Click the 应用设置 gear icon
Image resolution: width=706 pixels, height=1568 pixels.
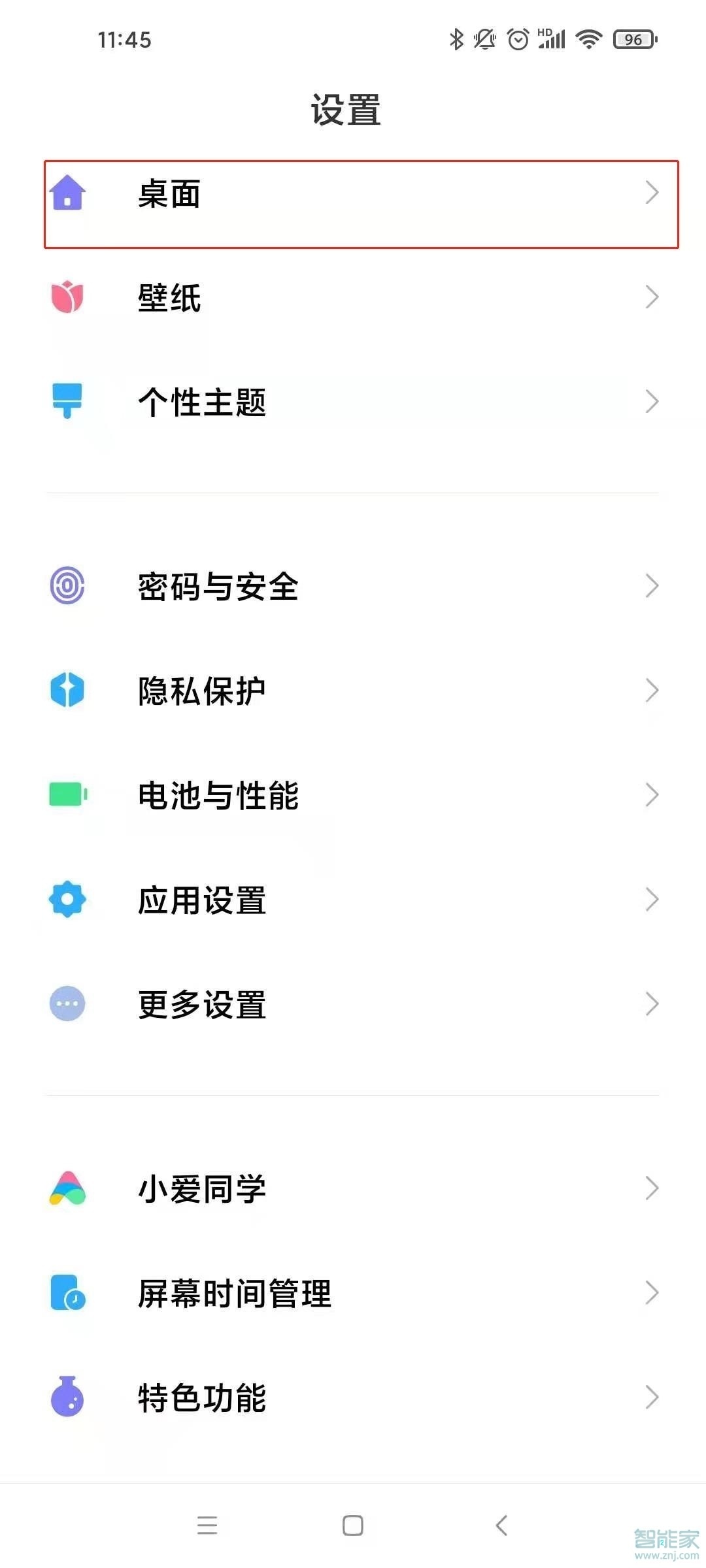tap(67, 900)
